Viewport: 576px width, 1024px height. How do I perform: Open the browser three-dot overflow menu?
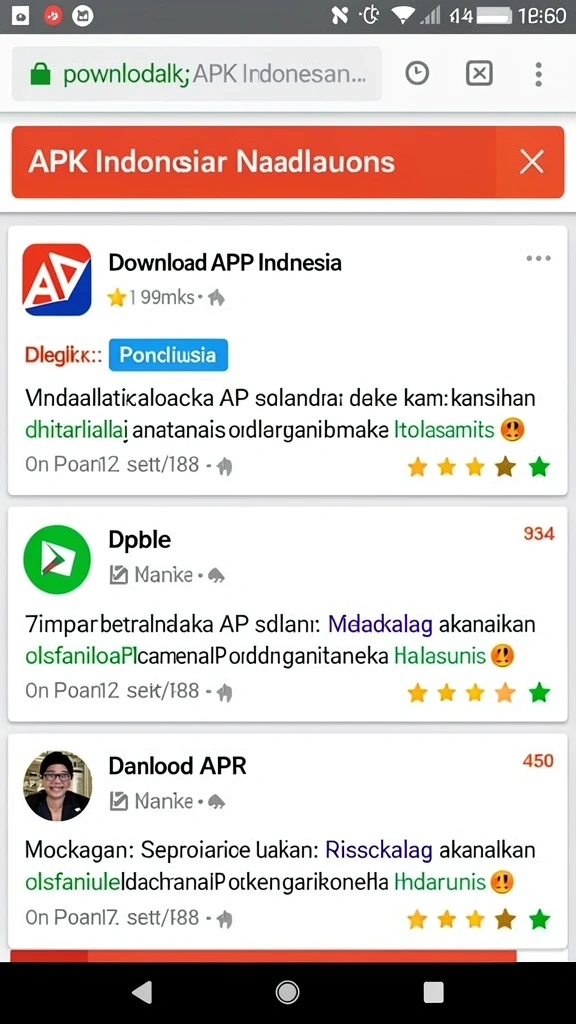538,74
